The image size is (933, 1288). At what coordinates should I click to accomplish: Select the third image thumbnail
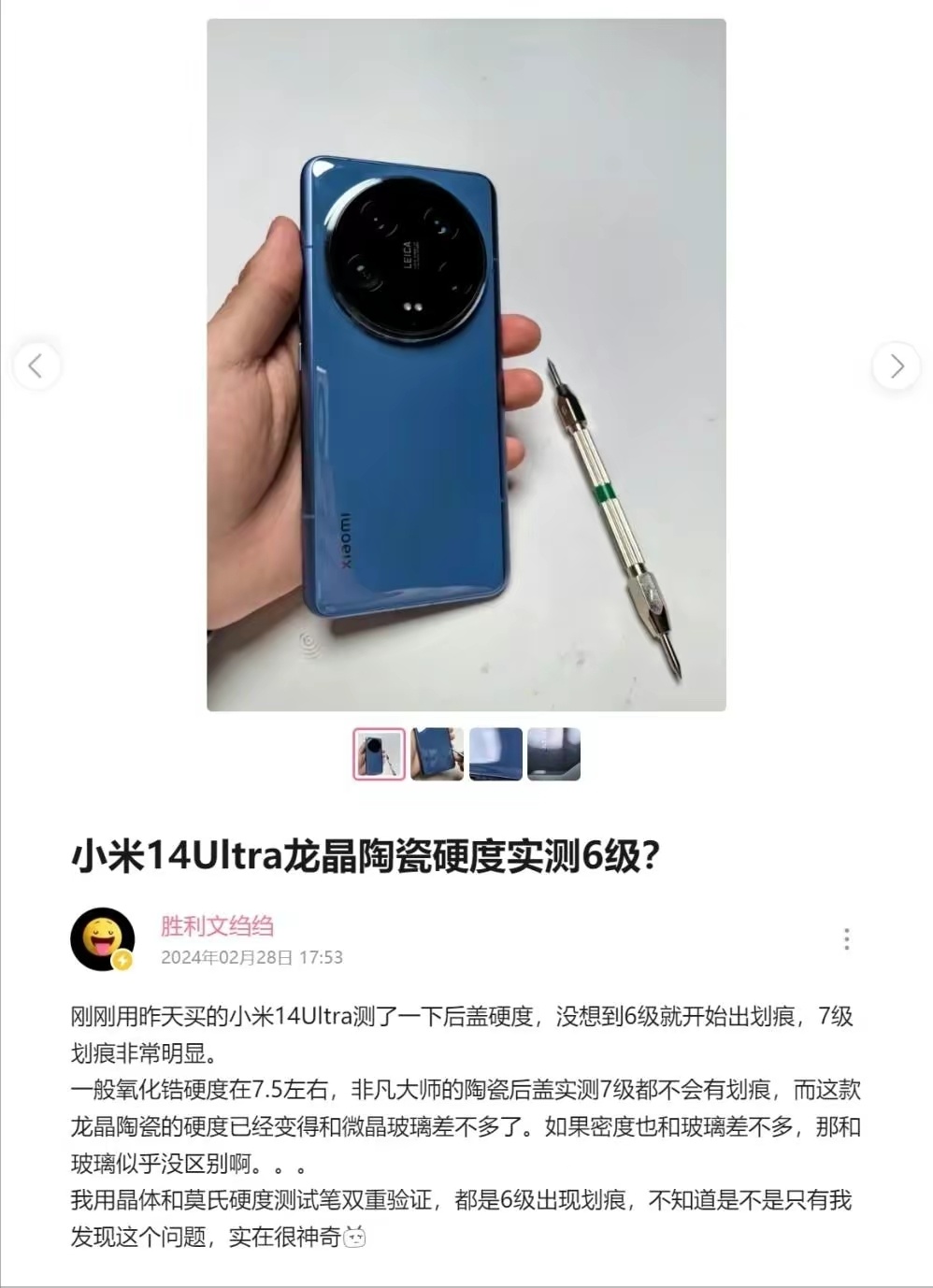pos(495,753)
